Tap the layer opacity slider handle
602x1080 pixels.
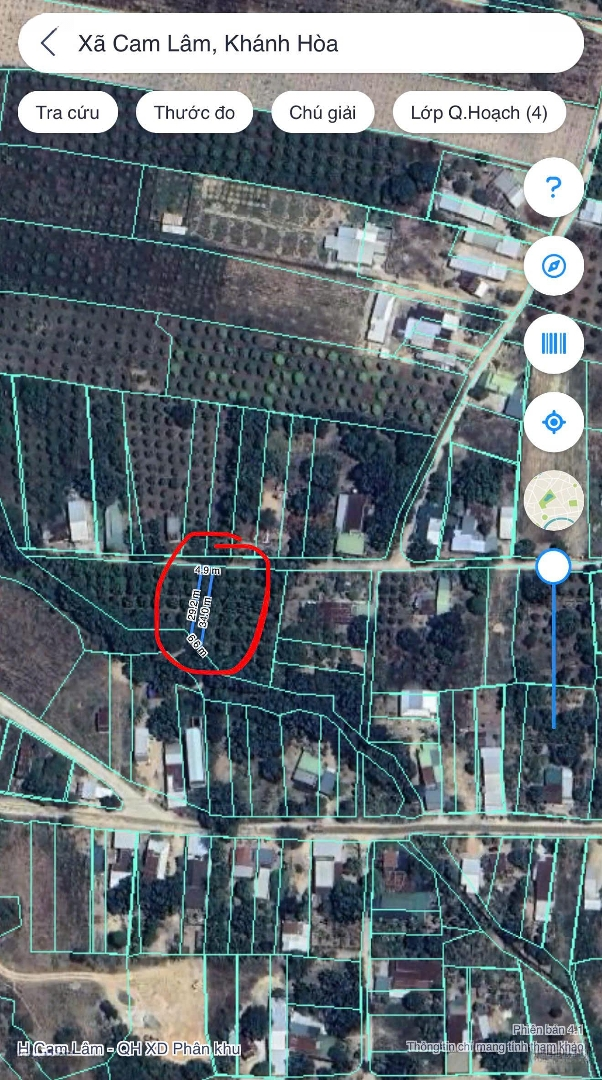(x=553, y=567)
